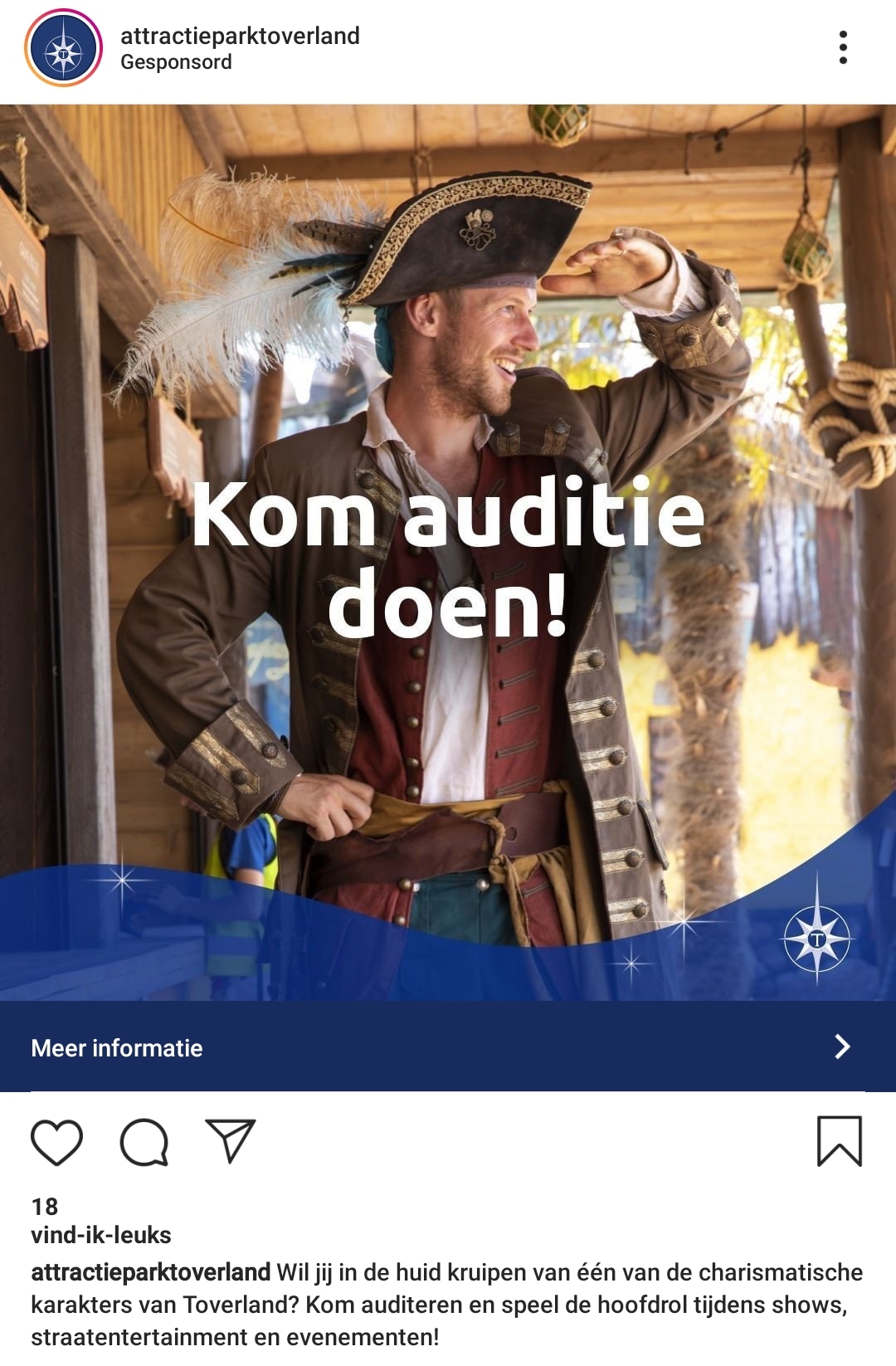
Task: Open the Kom auditie doen ad image
Action: 448,552
